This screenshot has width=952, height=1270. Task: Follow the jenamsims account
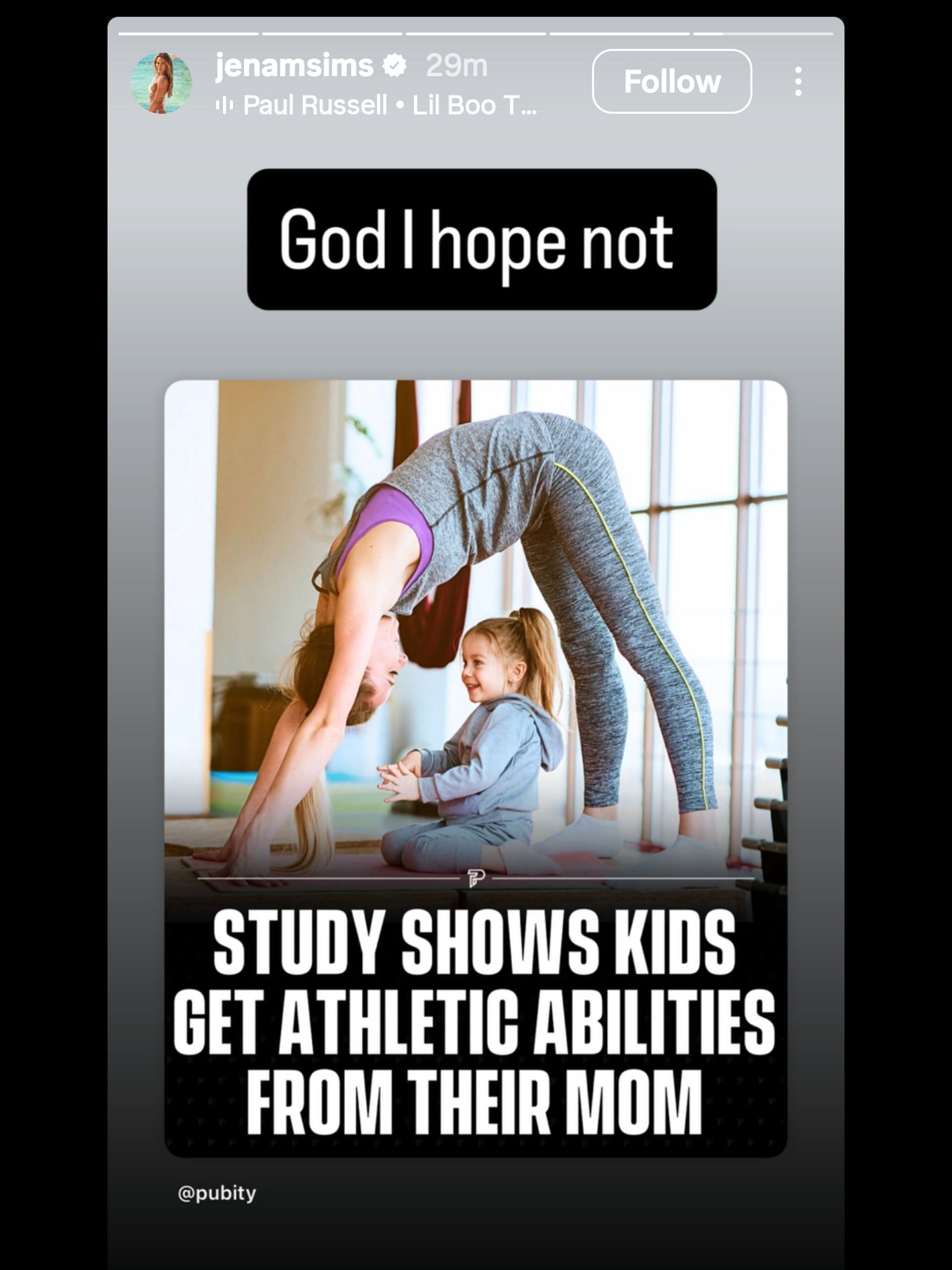[x=671, y=81]
